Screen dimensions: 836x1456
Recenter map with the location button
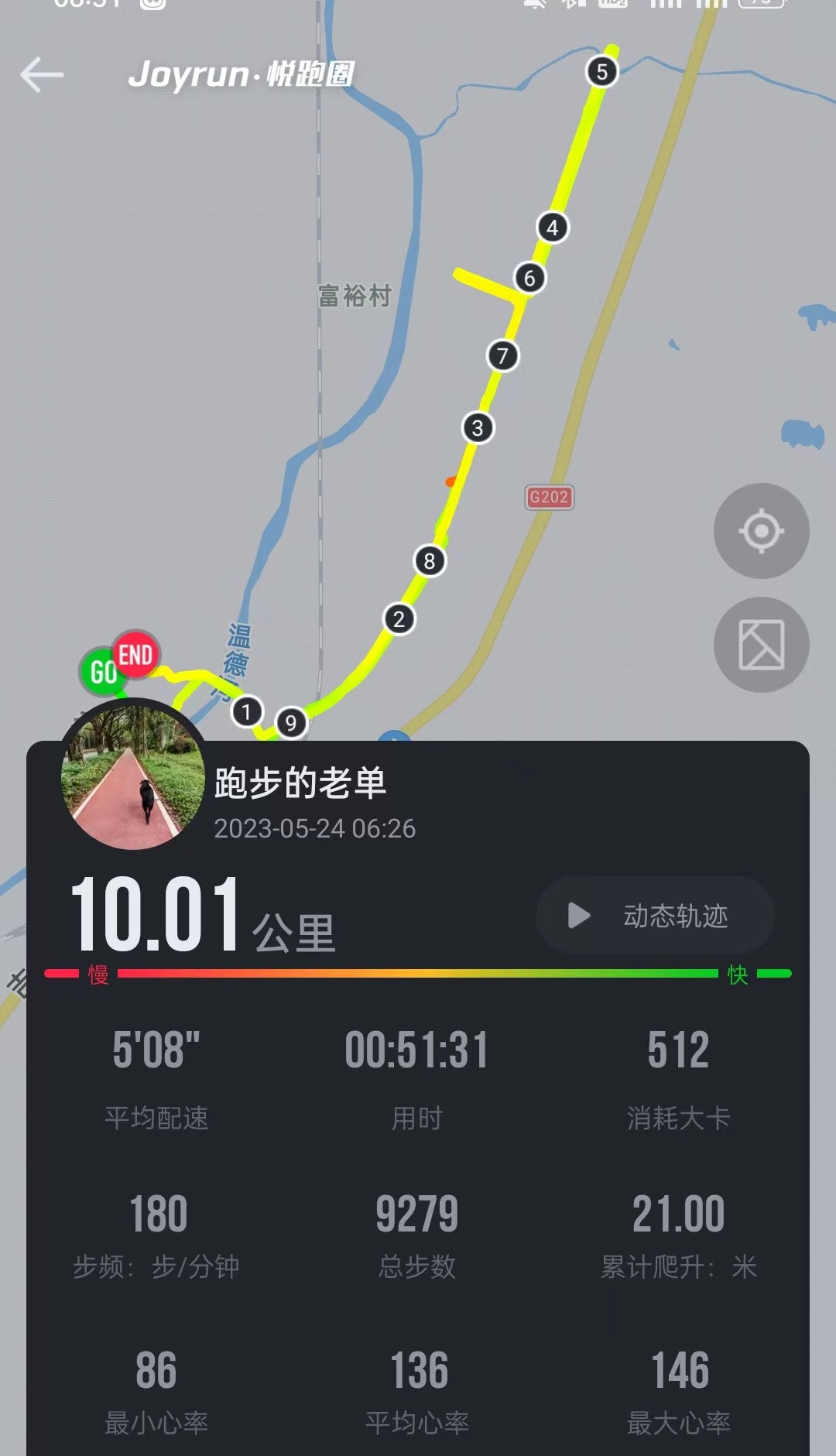(x=761, y=531)
